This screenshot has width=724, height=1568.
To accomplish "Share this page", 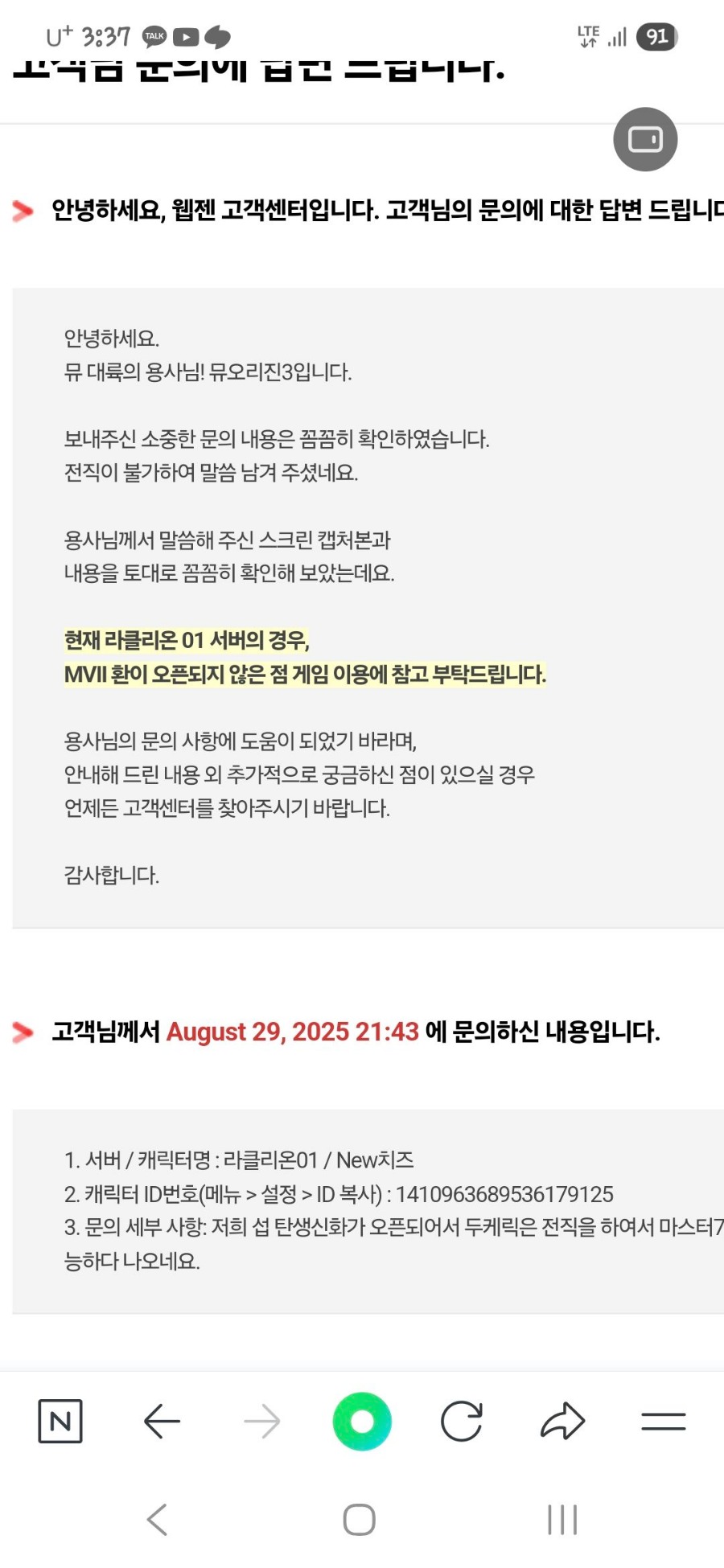I will pos(562,1420).
